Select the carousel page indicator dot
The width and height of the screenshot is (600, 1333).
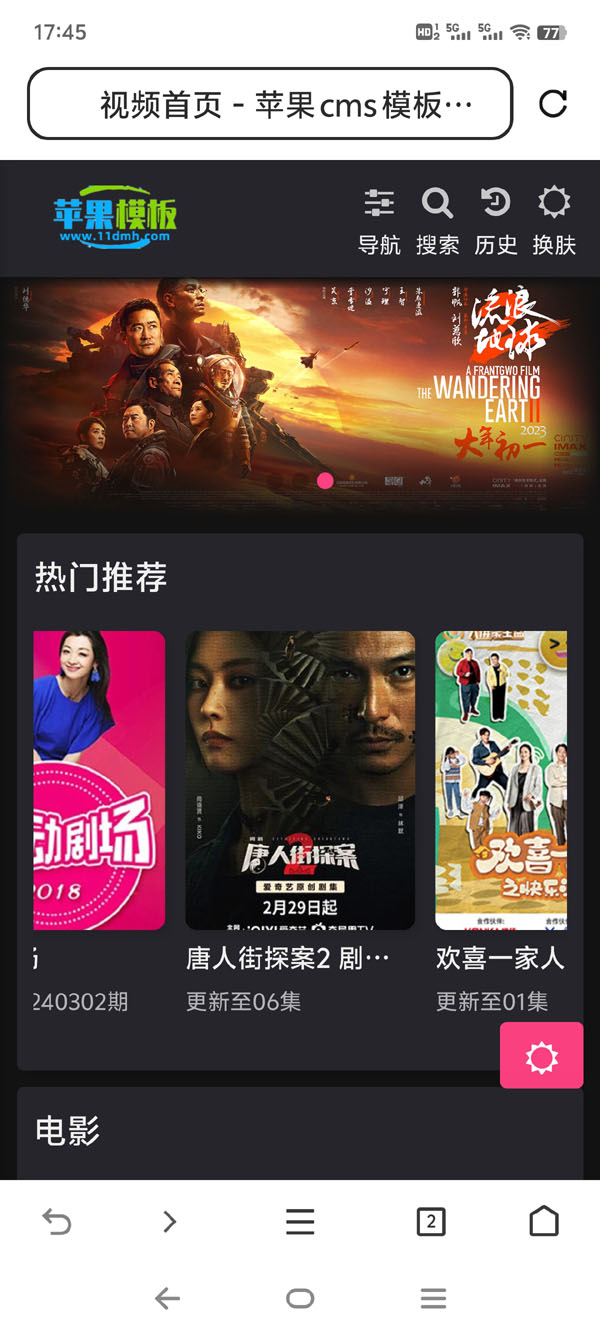point(325,481)
